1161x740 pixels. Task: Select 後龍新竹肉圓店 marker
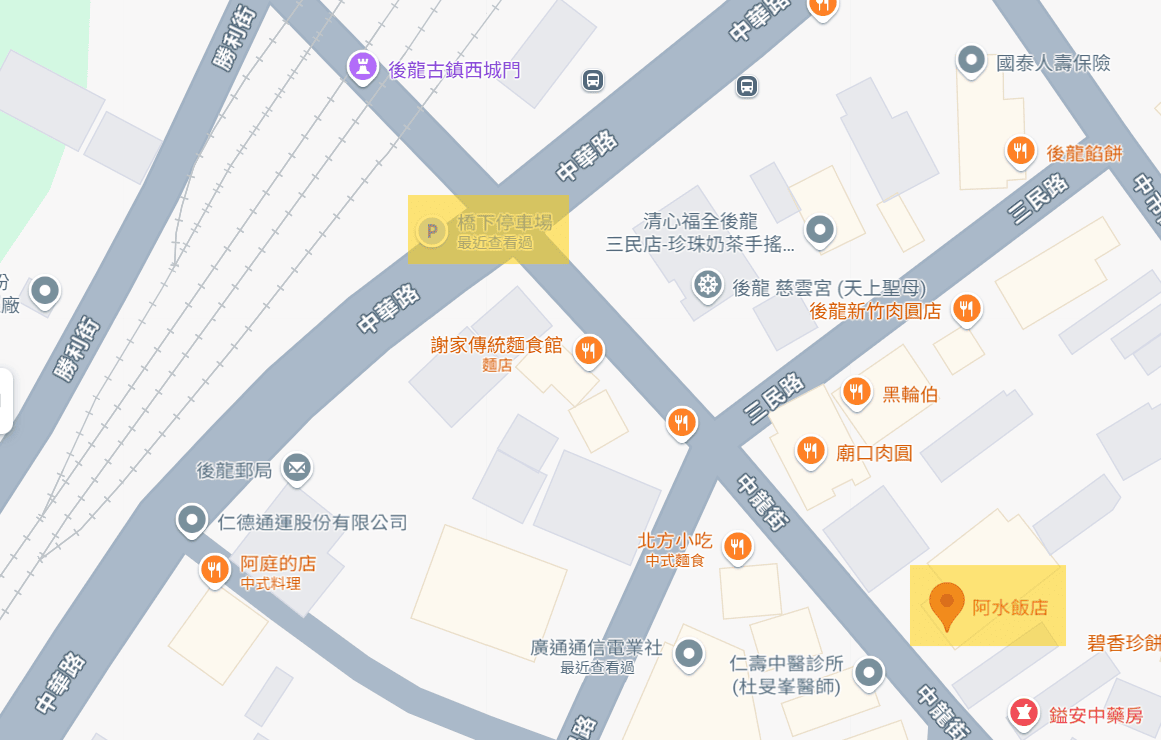pyautogui.click(x=965, y=309)
